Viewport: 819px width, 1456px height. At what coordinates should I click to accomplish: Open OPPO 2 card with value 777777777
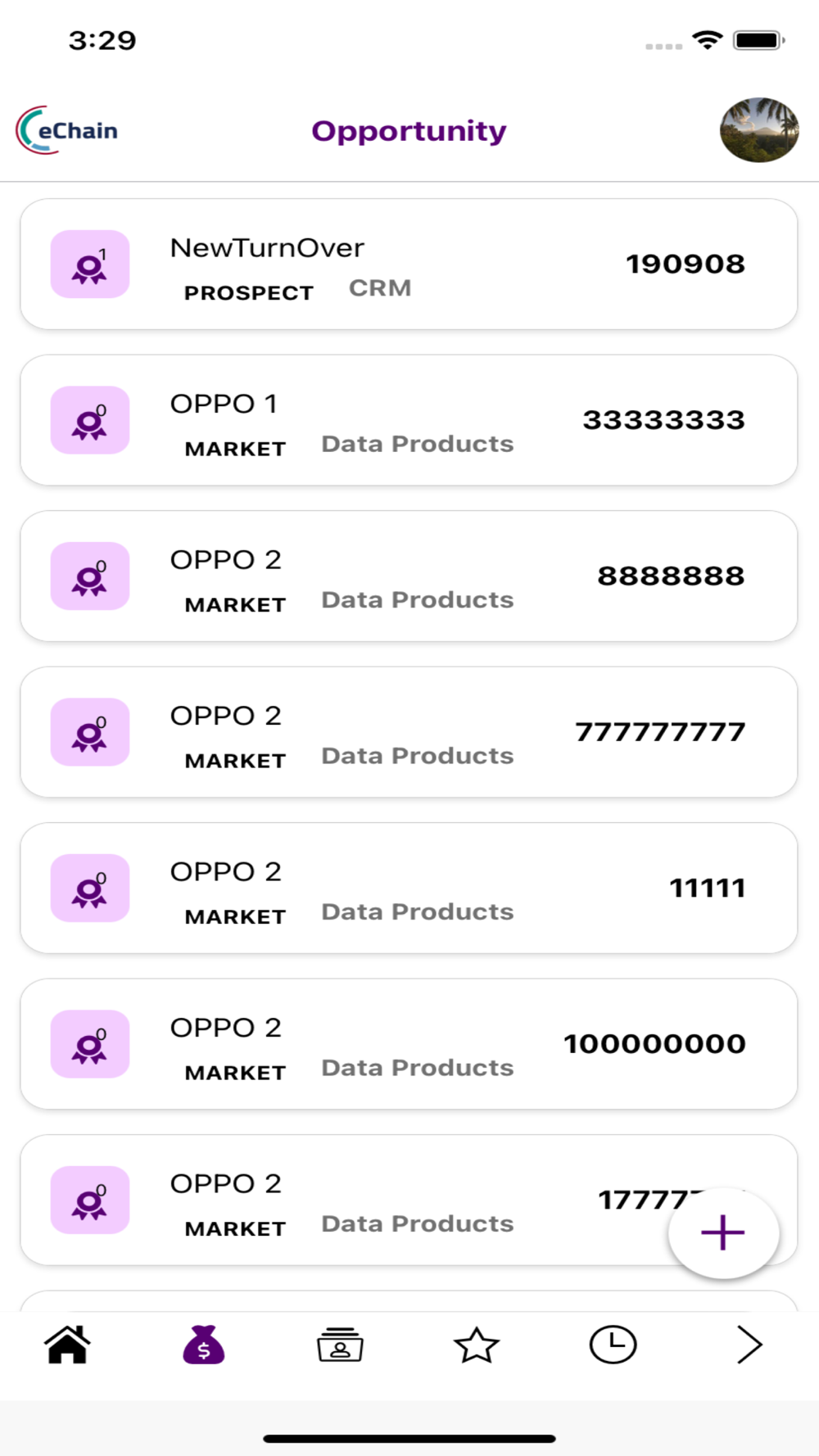coord(409,732)
